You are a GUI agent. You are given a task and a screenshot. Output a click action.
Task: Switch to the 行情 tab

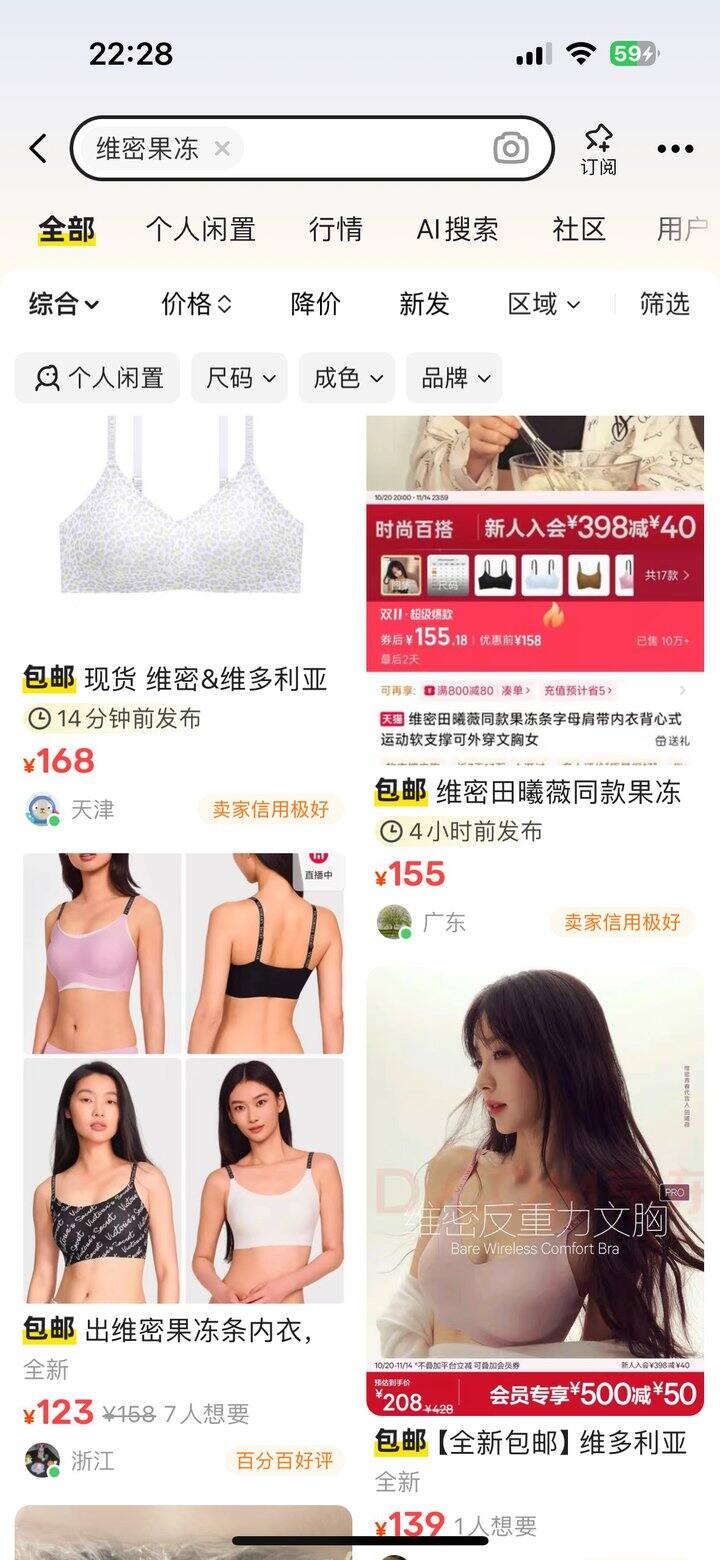pos(336,229)
